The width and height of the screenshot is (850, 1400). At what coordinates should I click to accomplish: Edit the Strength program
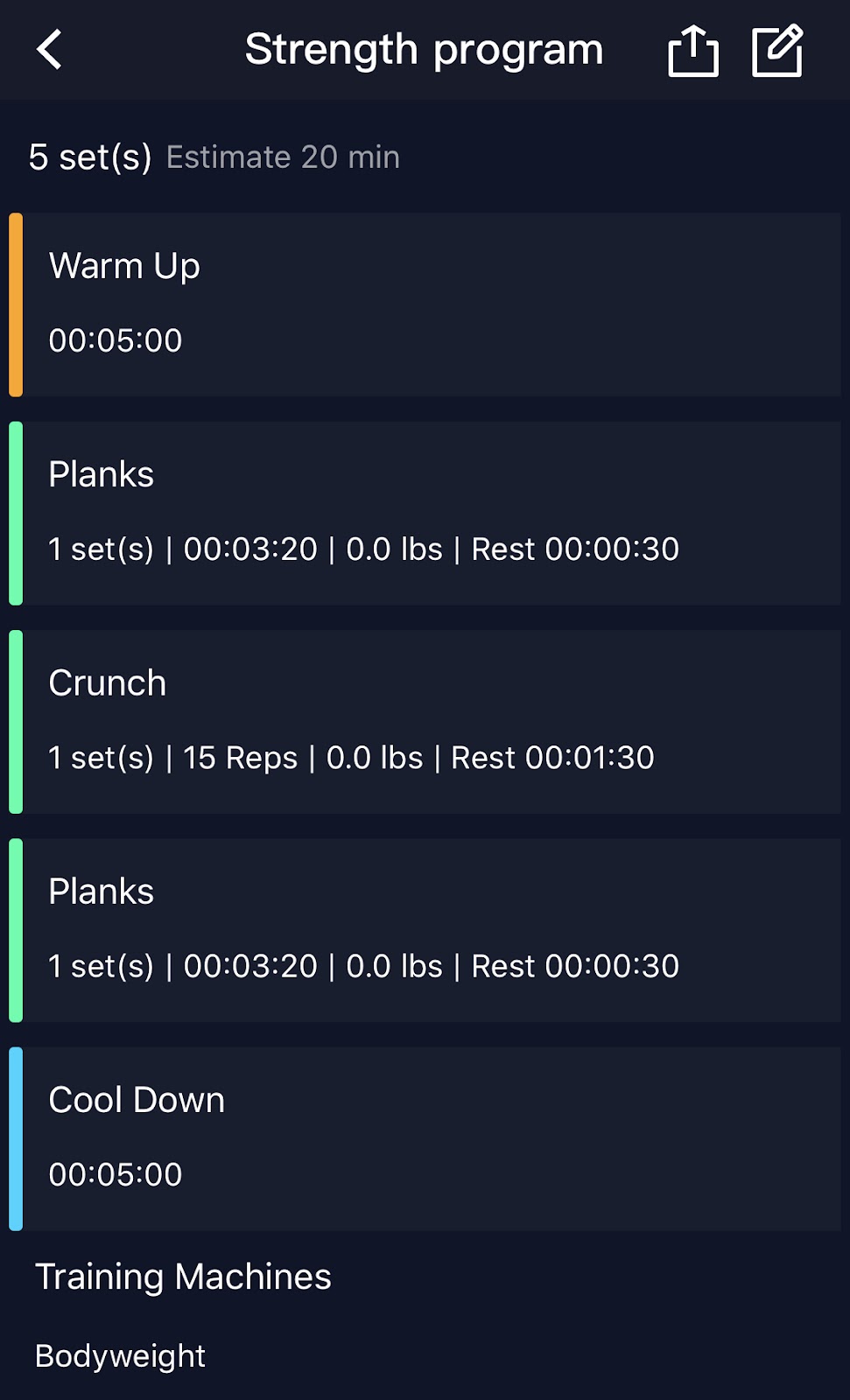776,51
